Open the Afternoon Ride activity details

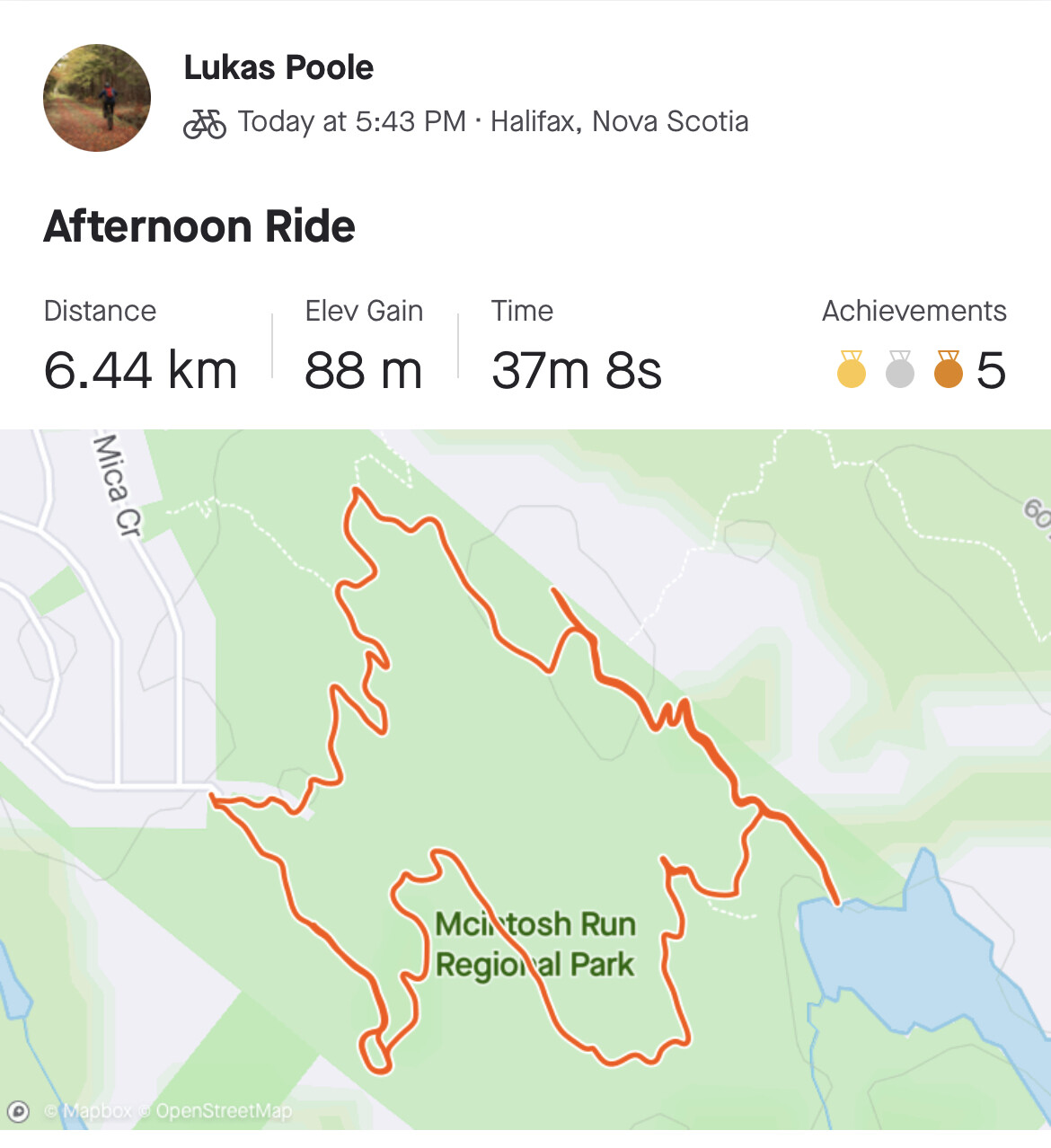pos(199,226)
